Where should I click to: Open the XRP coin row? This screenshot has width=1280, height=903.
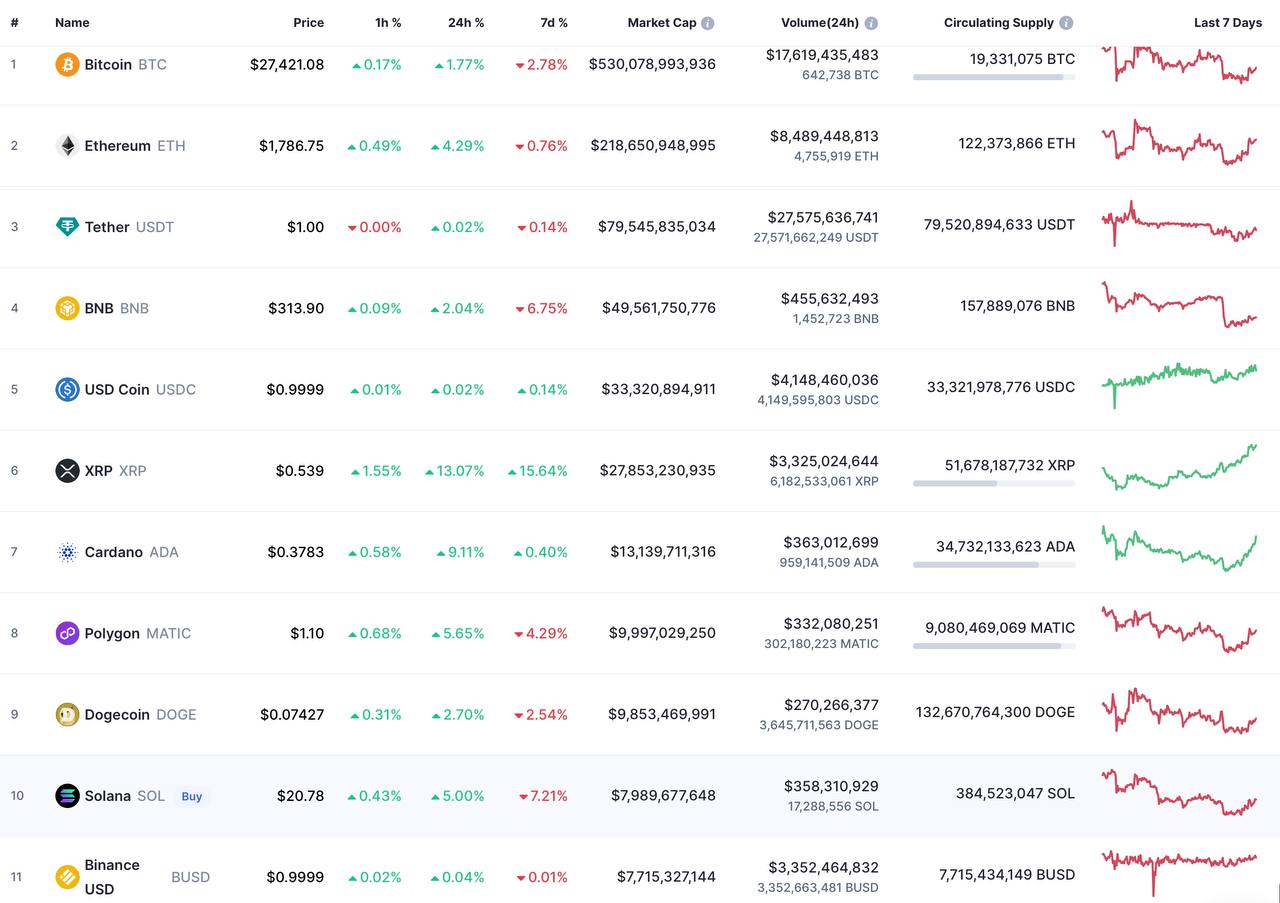[99, 470]
